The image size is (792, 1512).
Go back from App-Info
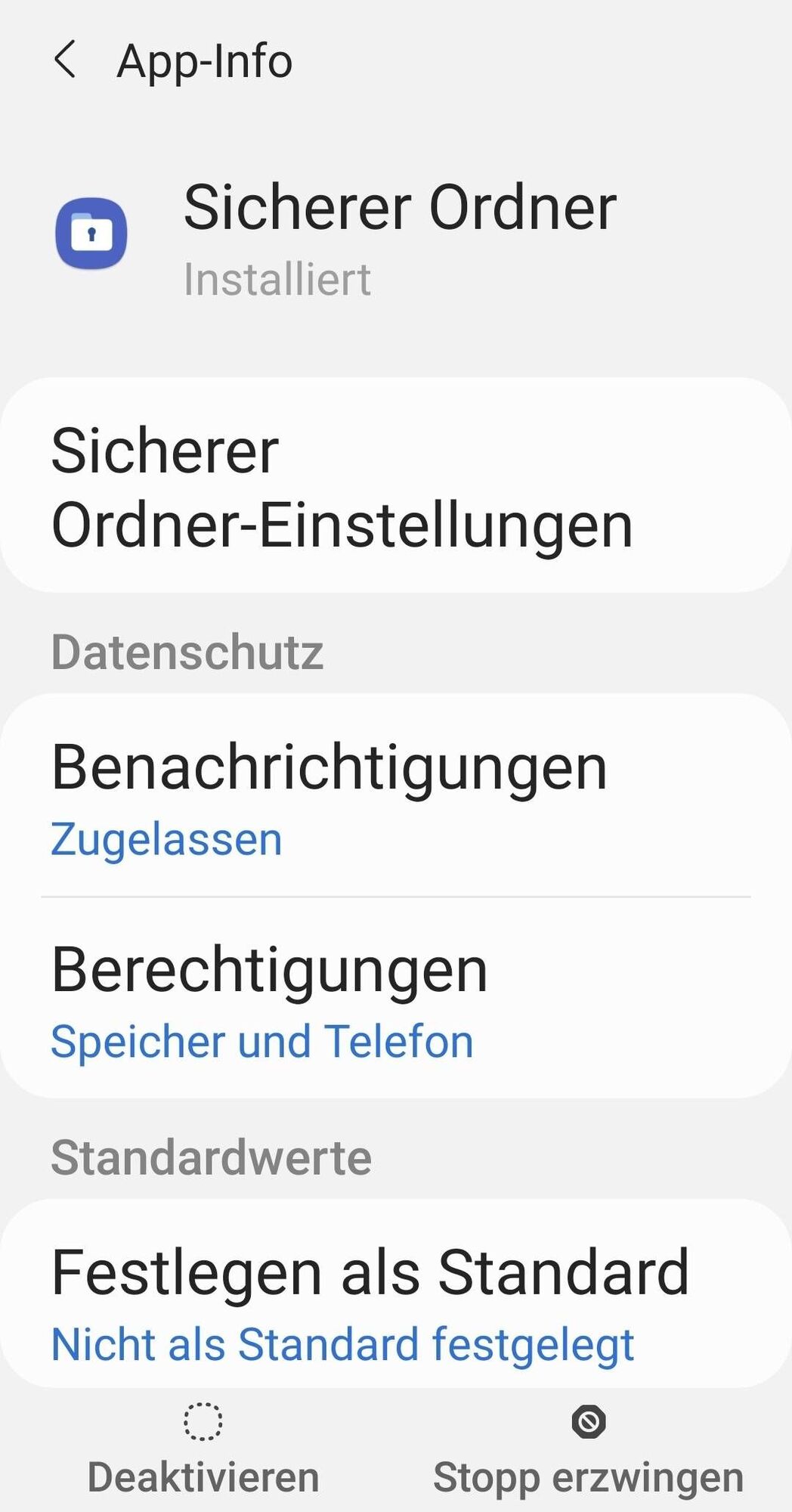66,60
